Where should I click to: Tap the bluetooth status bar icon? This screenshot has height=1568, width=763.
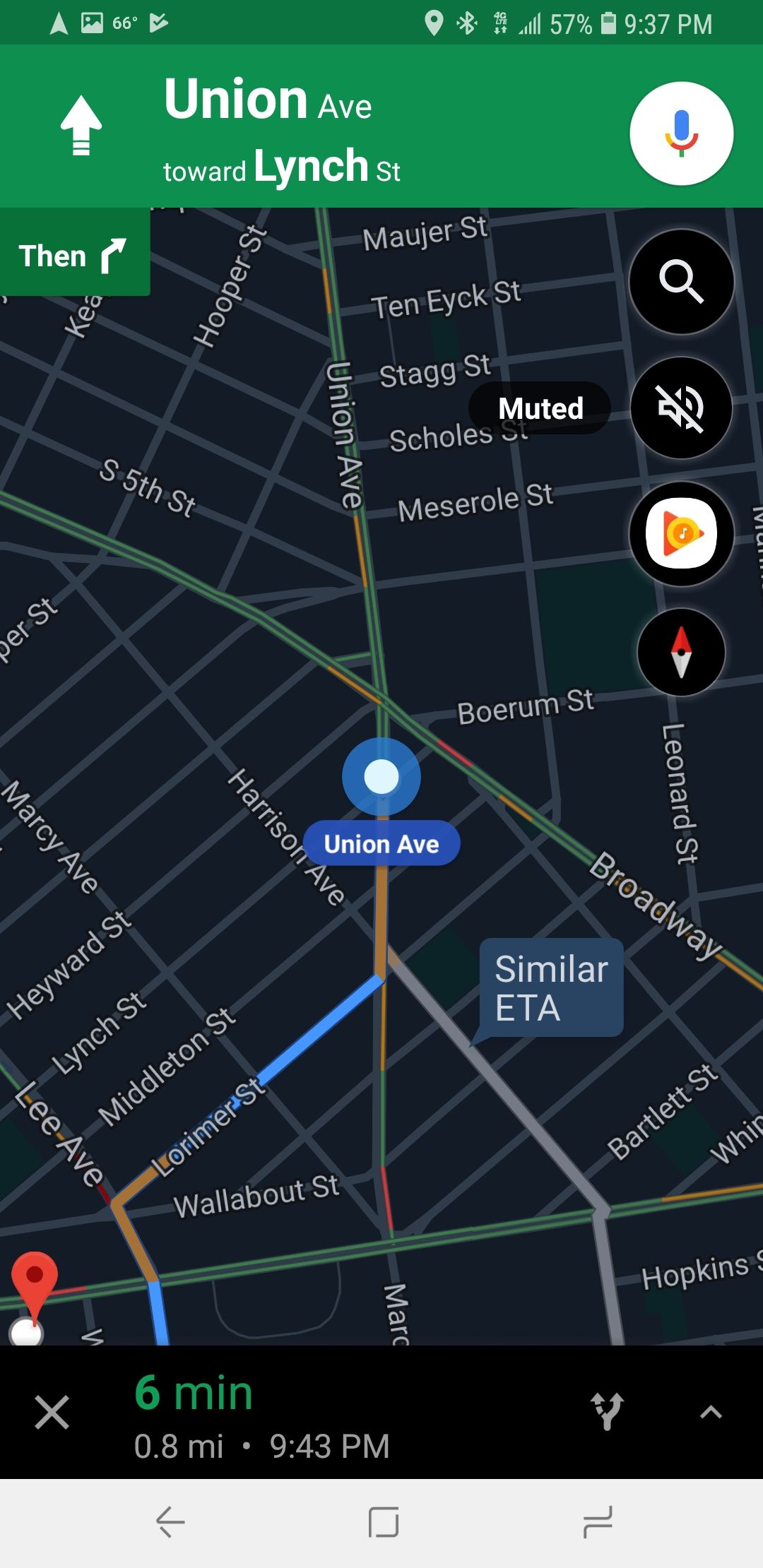tap(466, 23)
